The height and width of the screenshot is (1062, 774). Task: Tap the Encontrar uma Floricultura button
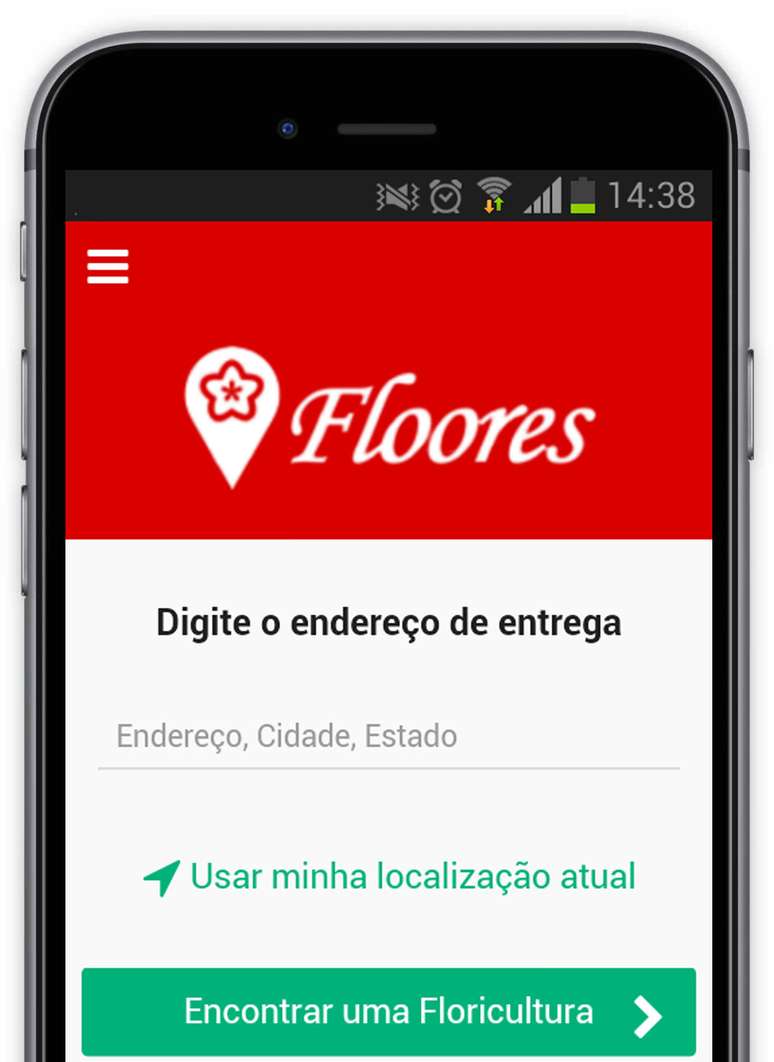pos(388,1012)
